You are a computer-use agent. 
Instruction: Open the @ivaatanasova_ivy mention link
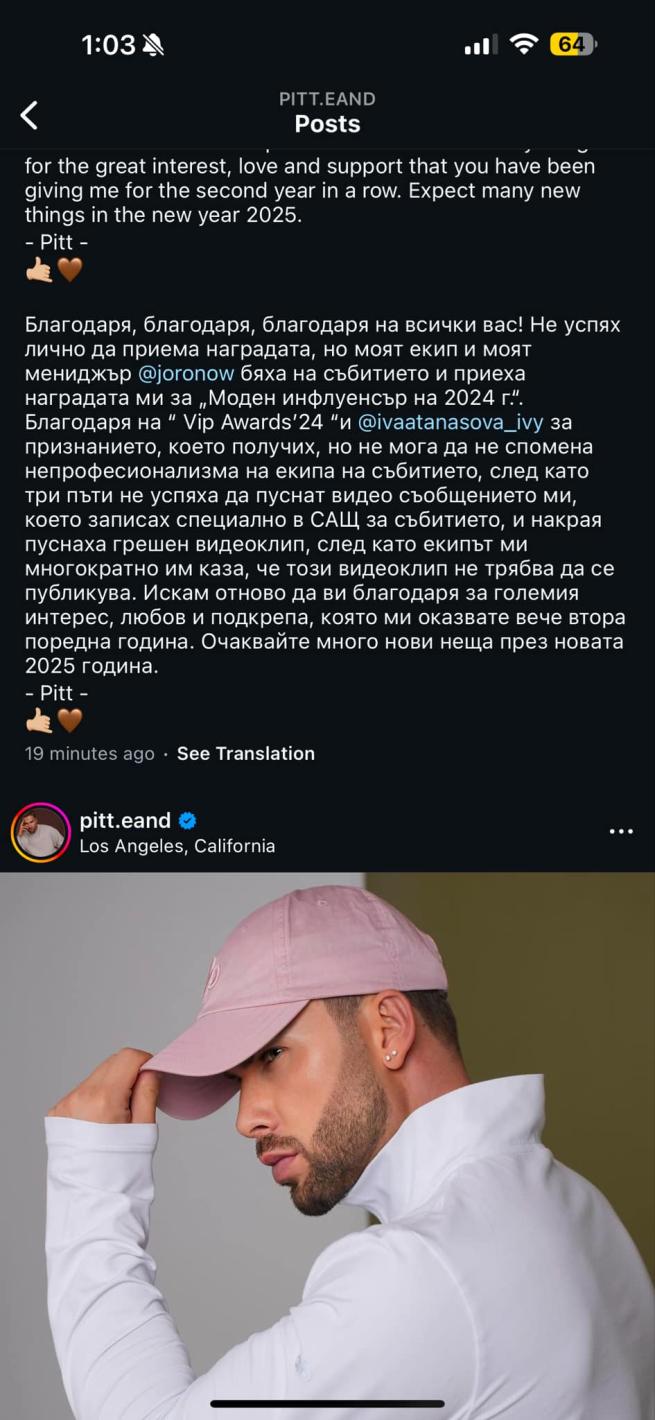(x=450, y=422)
